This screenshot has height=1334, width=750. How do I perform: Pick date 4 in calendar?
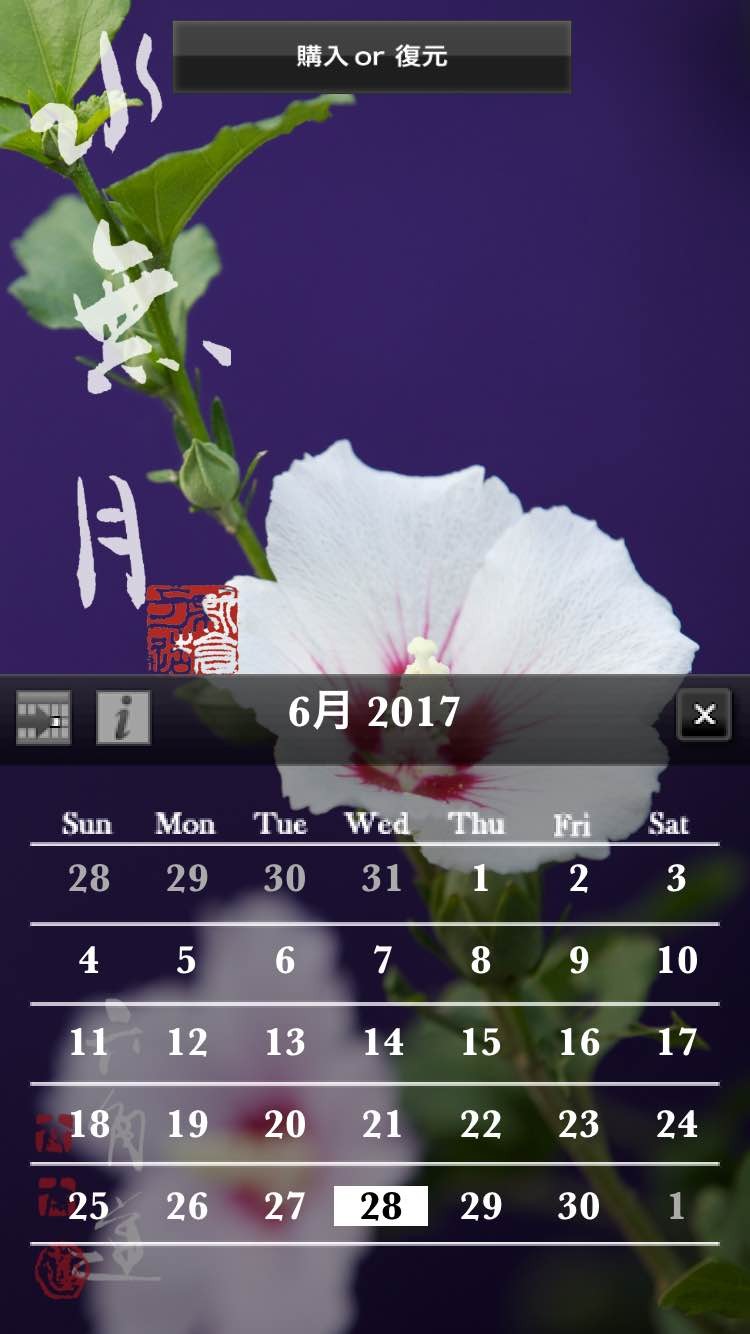pos(89,961)
